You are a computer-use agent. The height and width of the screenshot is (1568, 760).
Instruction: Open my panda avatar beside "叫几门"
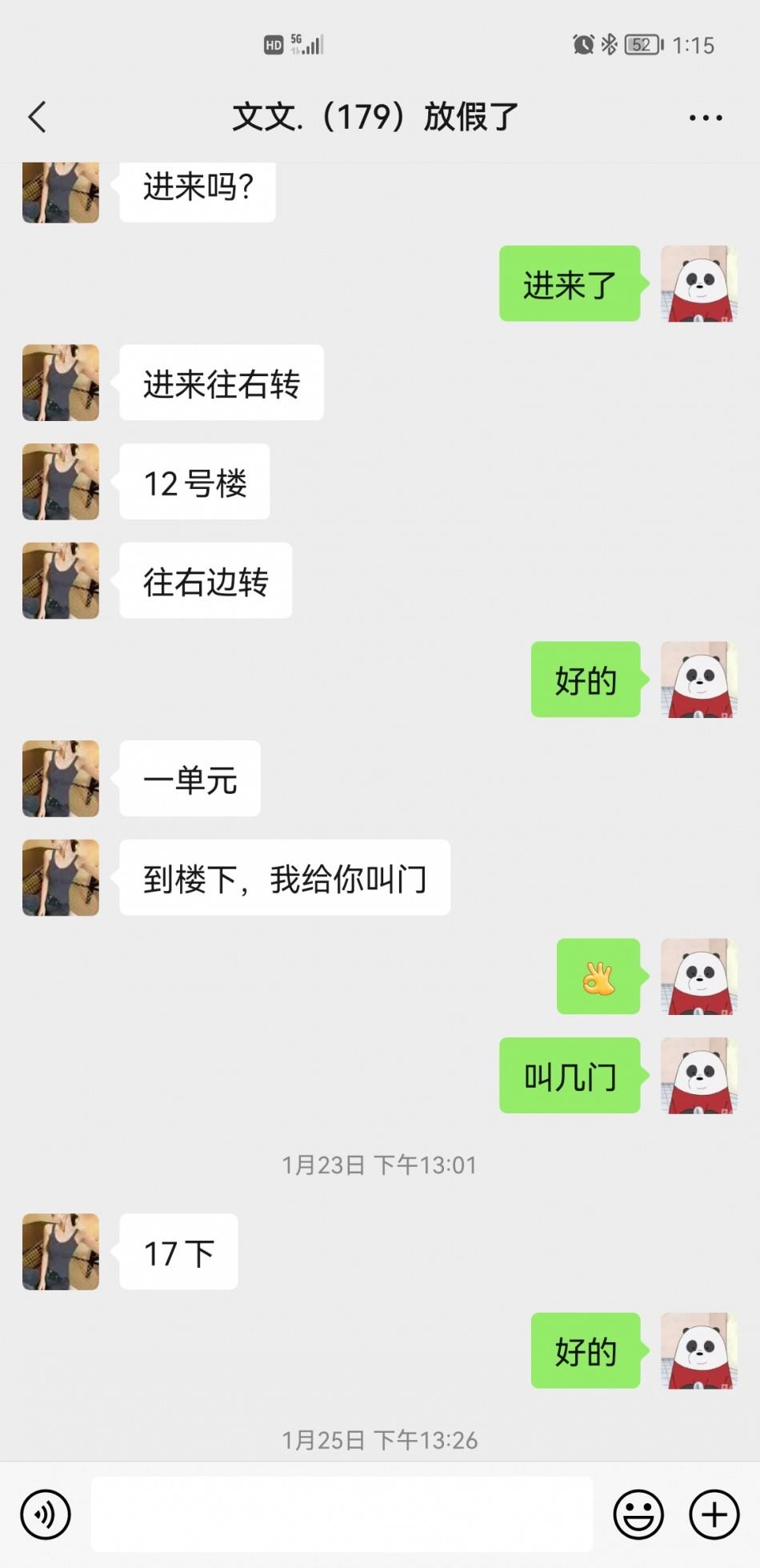tap(698, 1076)
